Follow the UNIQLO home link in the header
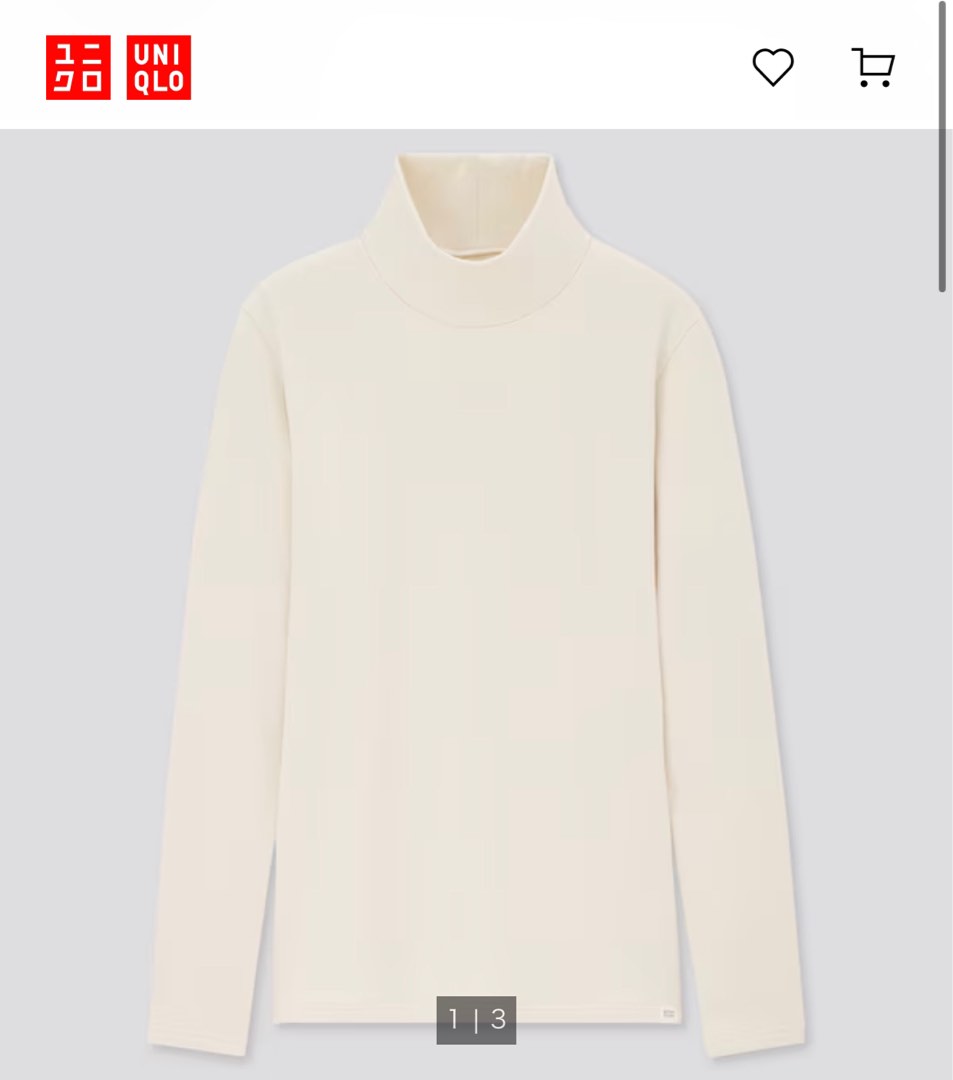The image size is (953, 1080). tap(120, 65)
